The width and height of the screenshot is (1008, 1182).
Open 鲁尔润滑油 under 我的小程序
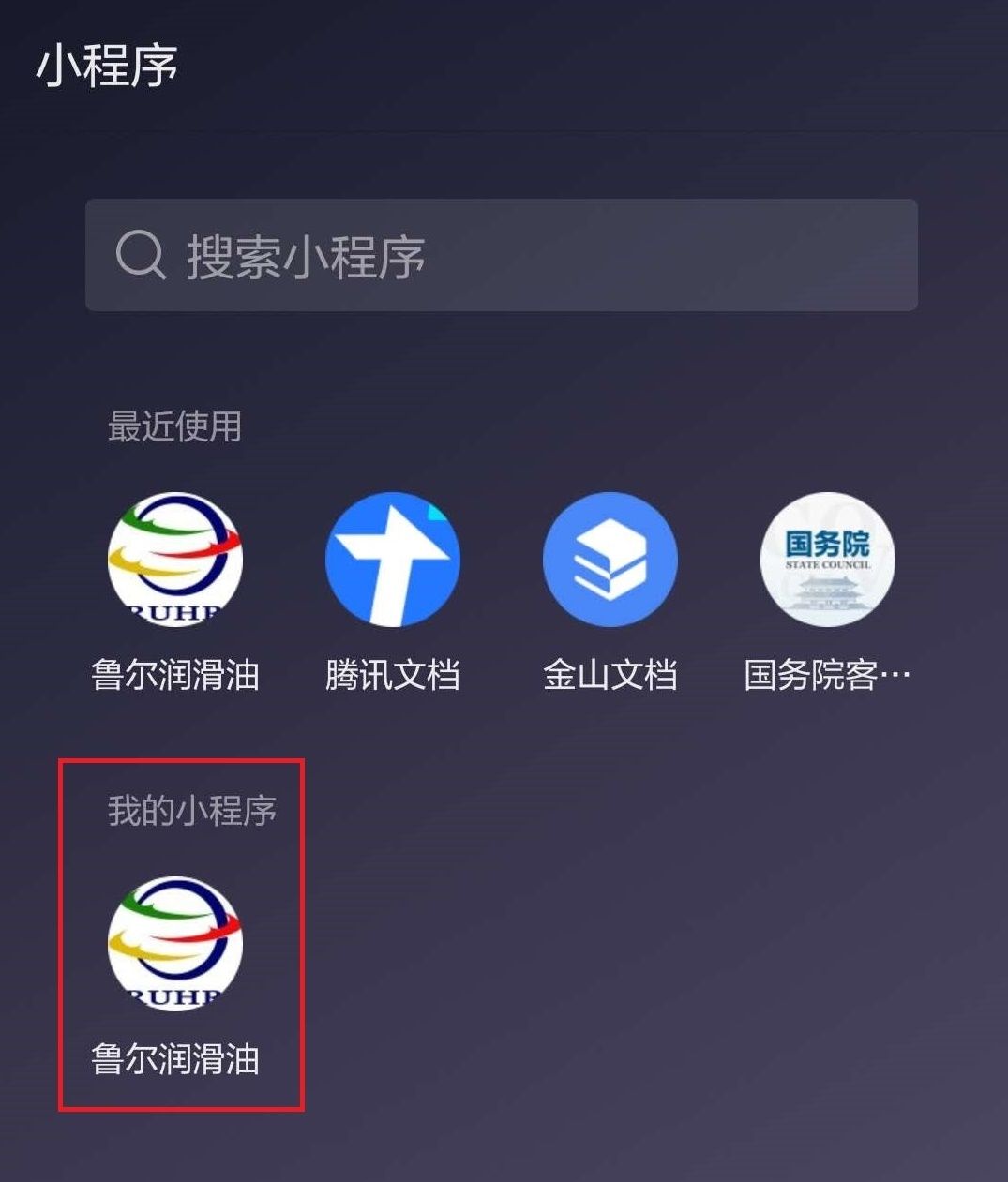click(175, 944)
